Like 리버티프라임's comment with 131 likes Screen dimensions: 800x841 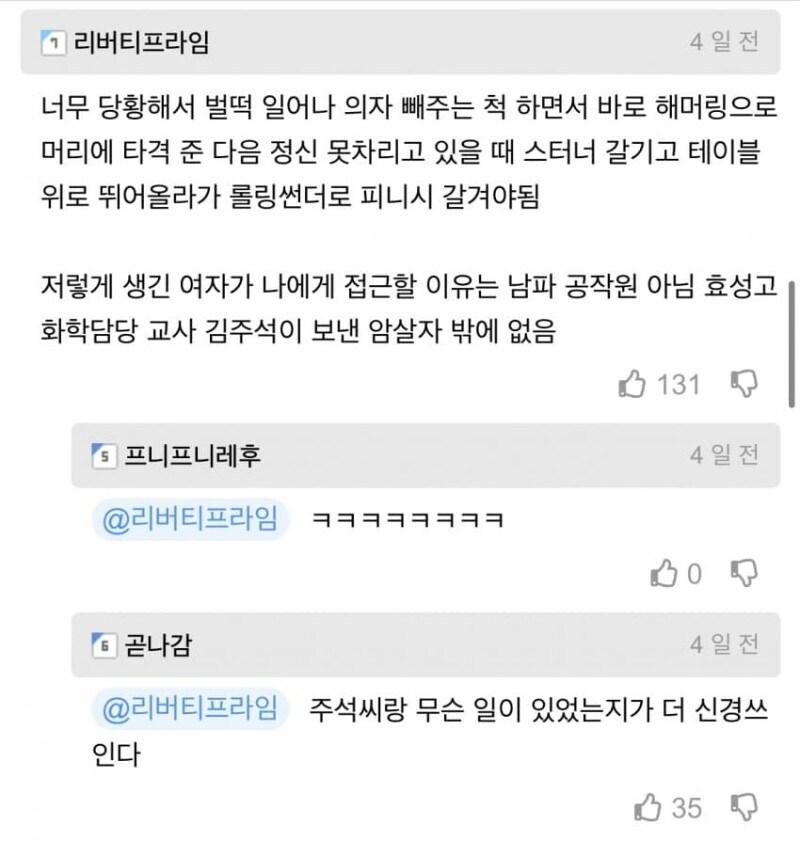(x=633, y=383)
